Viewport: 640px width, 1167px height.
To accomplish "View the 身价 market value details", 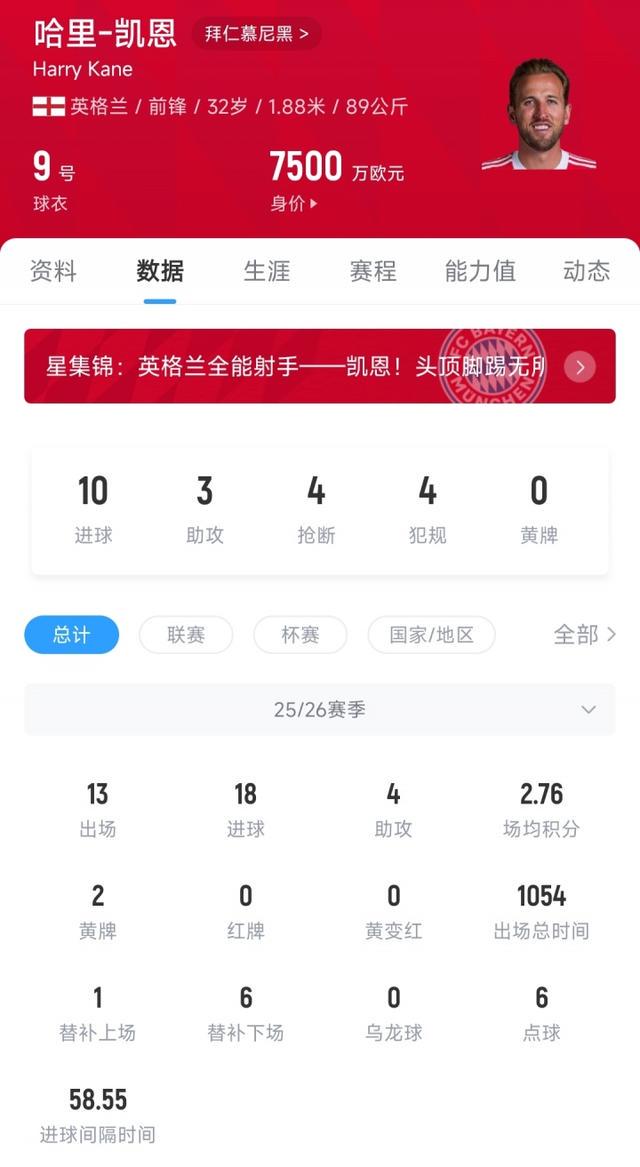I will (x=293, y=203).
